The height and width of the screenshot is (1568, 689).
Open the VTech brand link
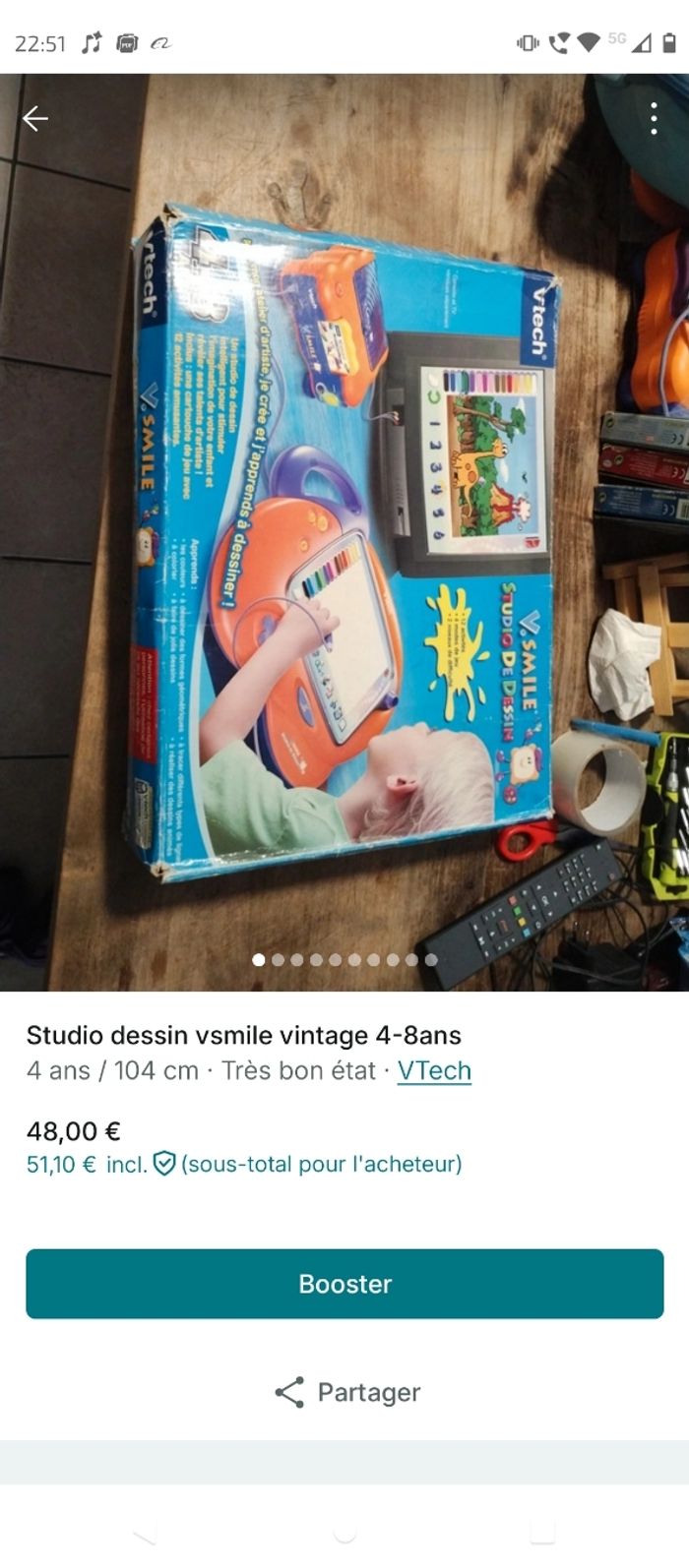434,1070
